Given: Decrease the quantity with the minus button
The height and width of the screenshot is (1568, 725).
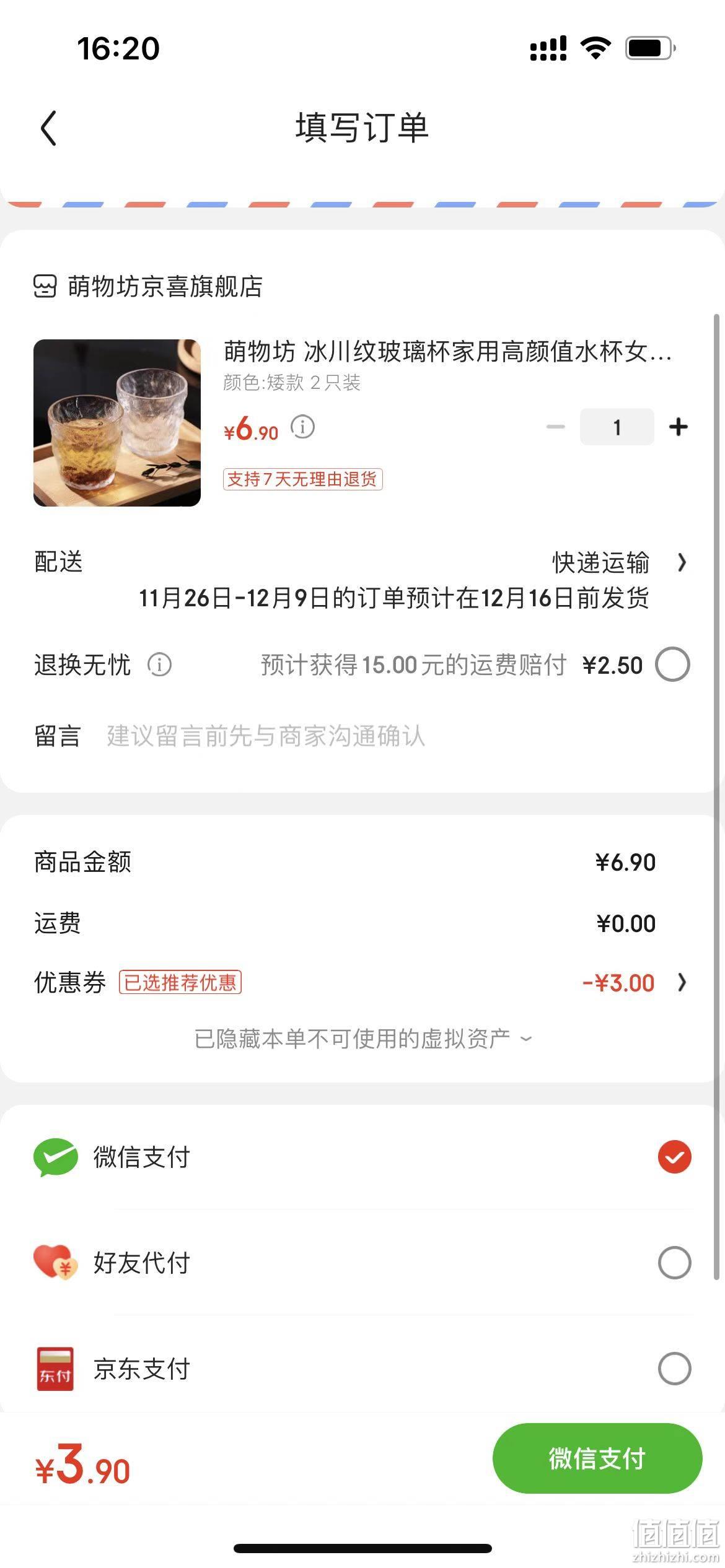Looking at the screenshot, I should click(x=556, y=427).
